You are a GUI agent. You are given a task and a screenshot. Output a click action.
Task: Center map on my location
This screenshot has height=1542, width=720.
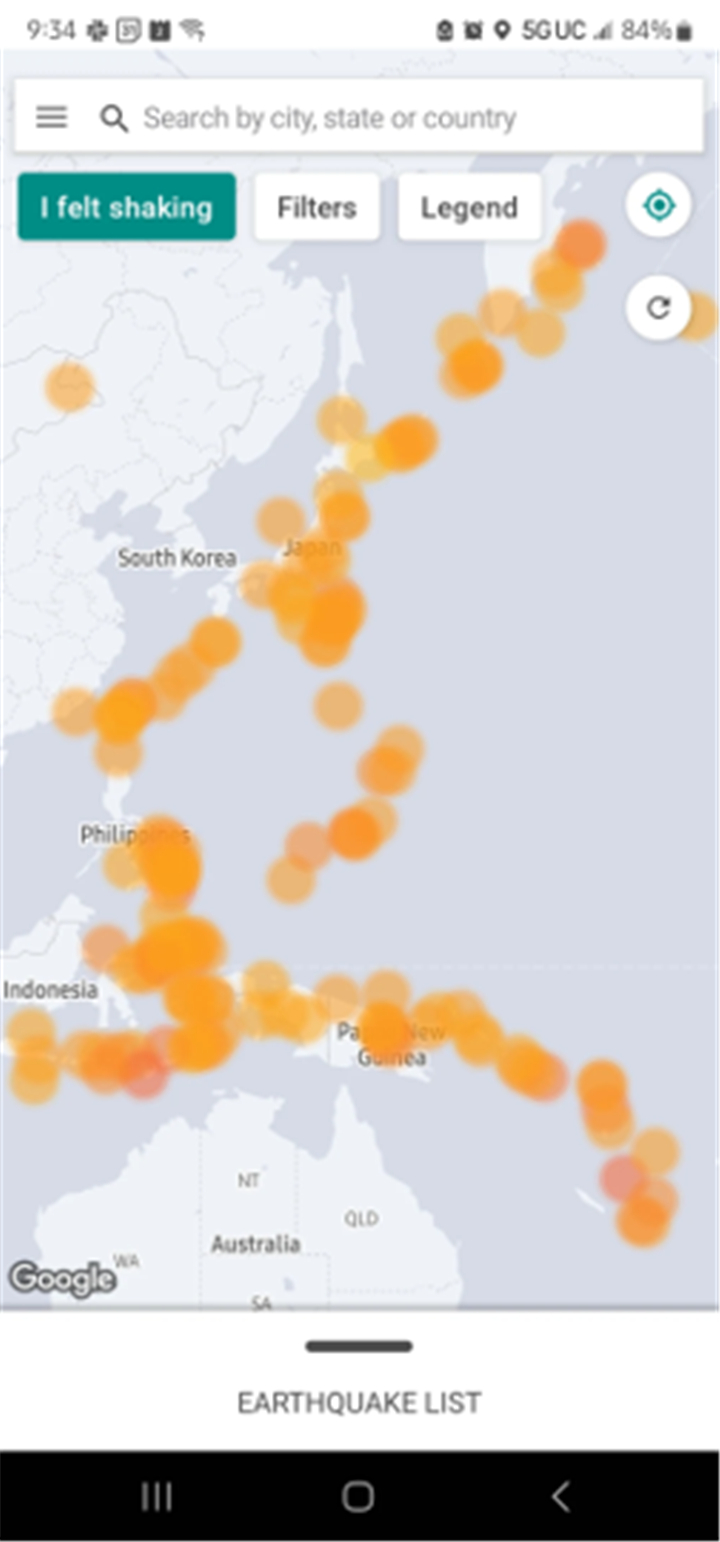(658, 206)
